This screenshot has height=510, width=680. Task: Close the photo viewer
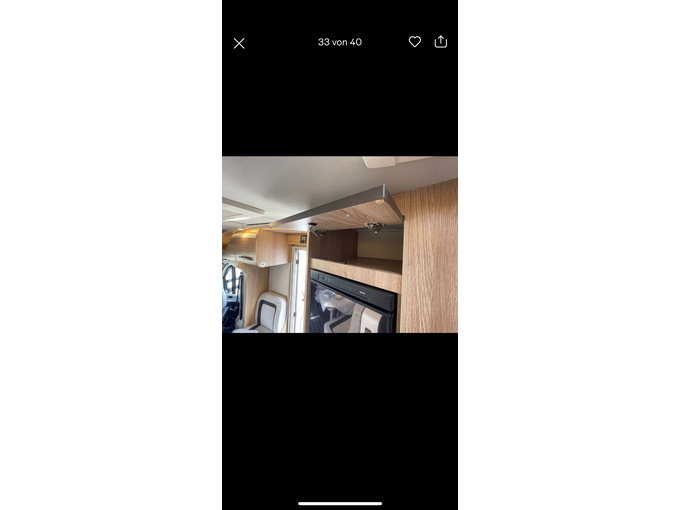239,43
